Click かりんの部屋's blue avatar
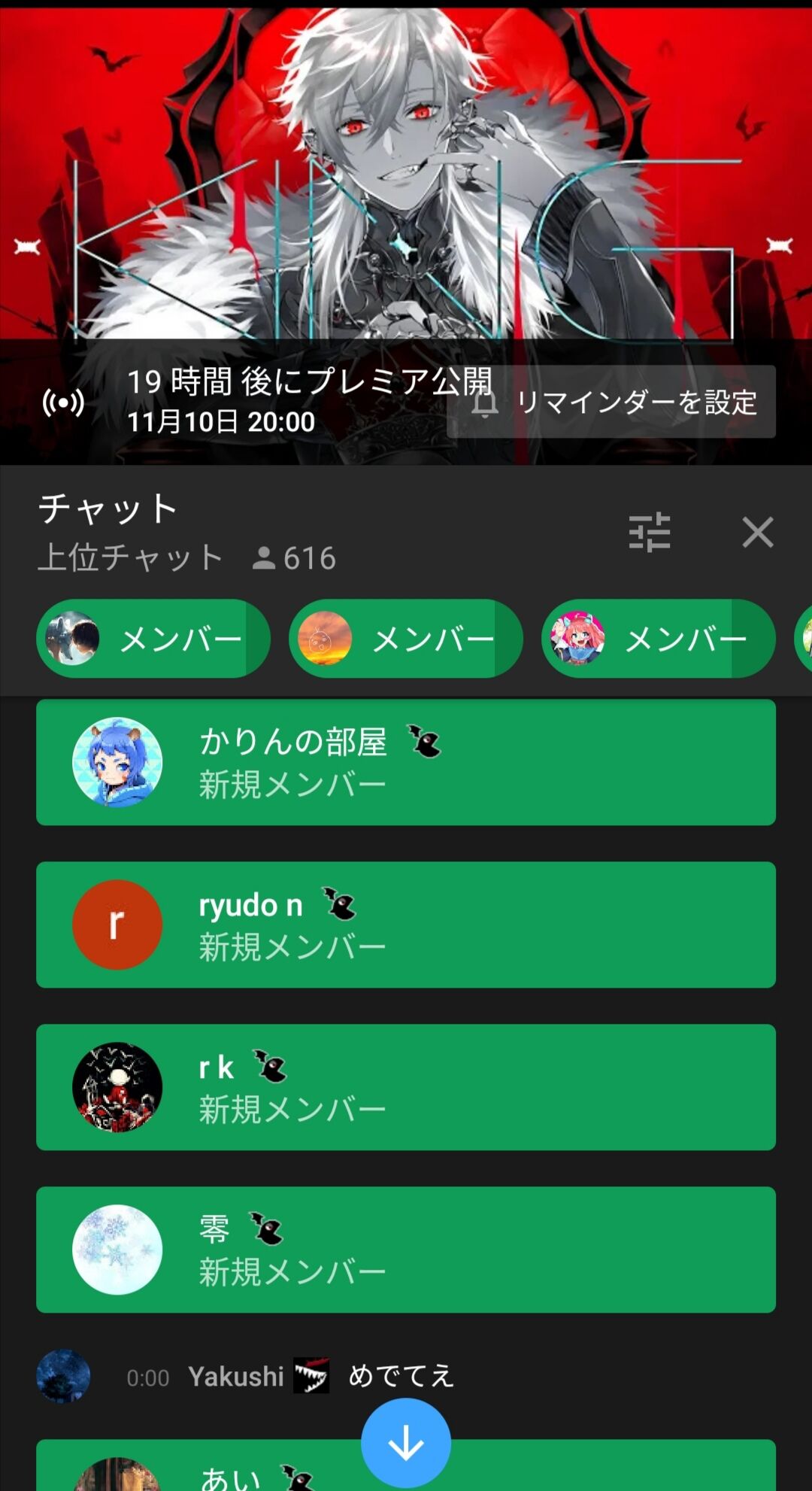812x1491 pixels. (x=117, y=761)
